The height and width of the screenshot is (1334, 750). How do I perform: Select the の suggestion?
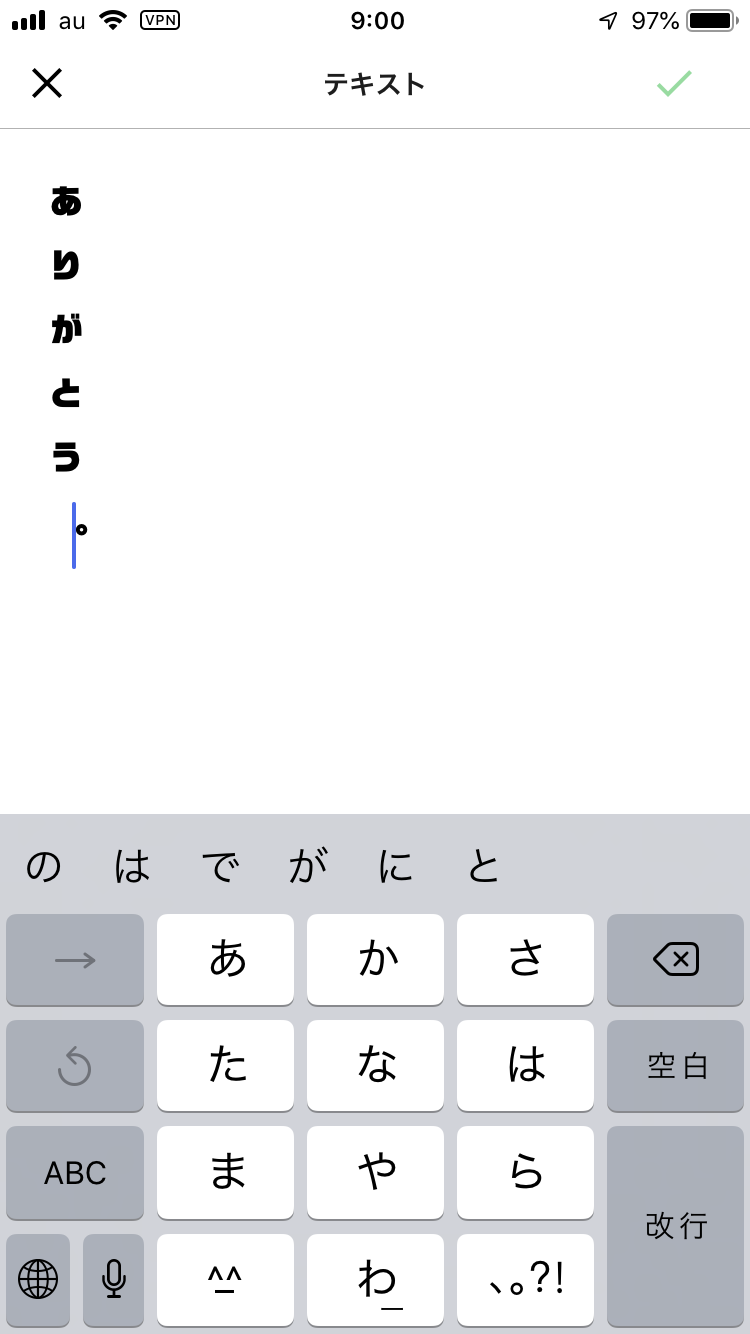pyautogui.click(x=44, y=866)
